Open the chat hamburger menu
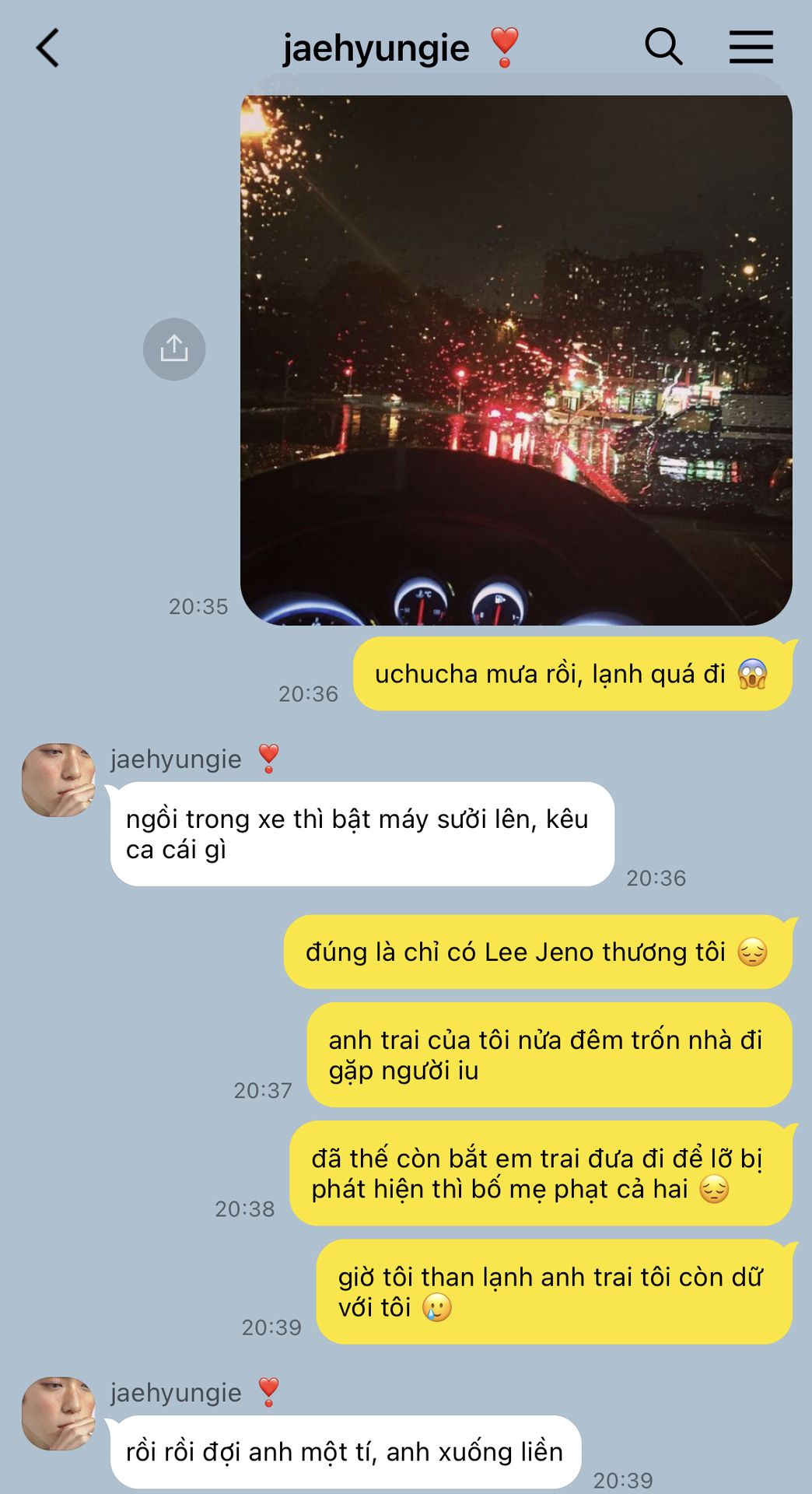Viewport: 812px width, 1494px height. [x=751, y=47]
